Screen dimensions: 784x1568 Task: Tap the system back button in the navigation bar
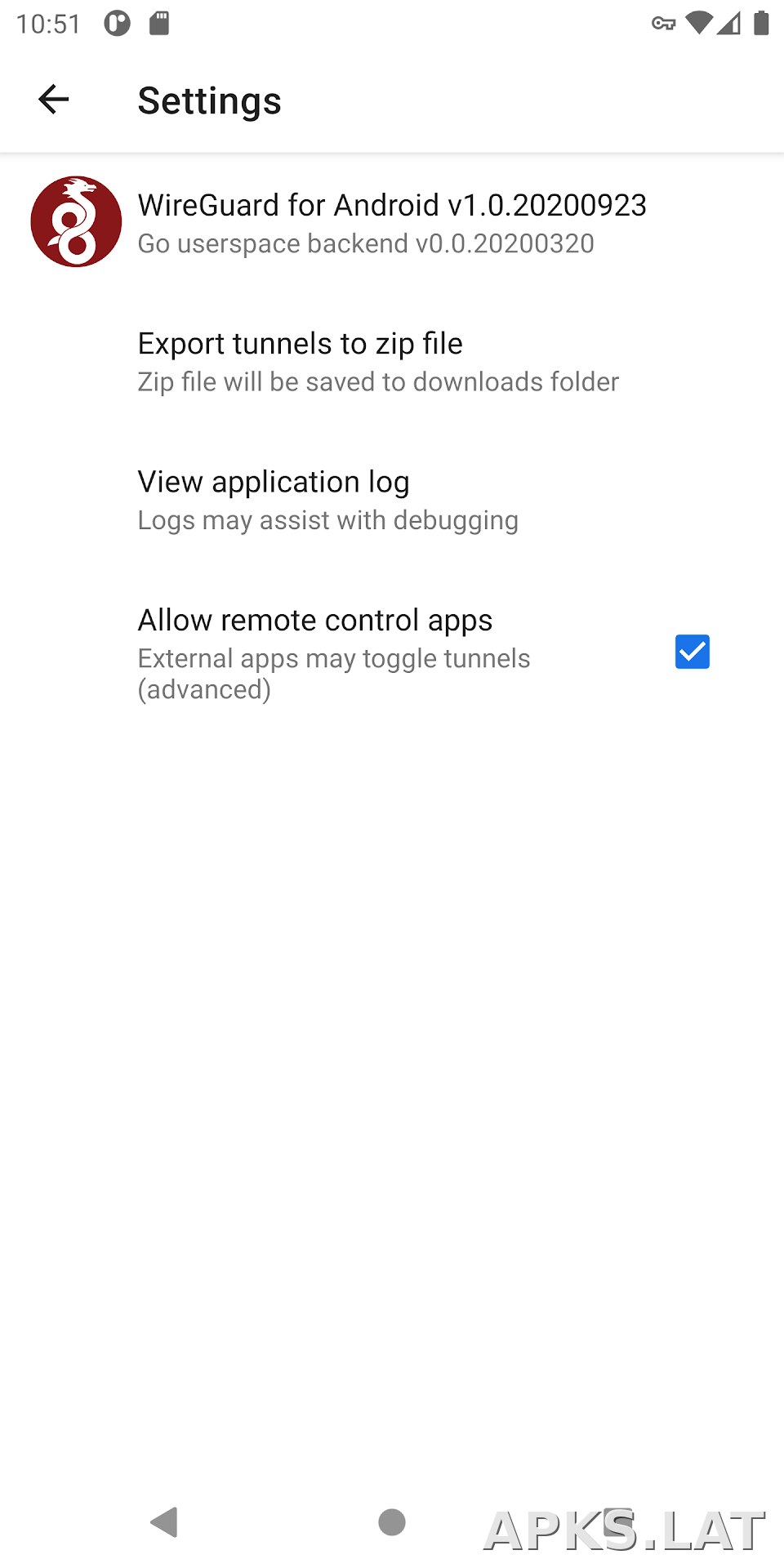[164, 1522]
